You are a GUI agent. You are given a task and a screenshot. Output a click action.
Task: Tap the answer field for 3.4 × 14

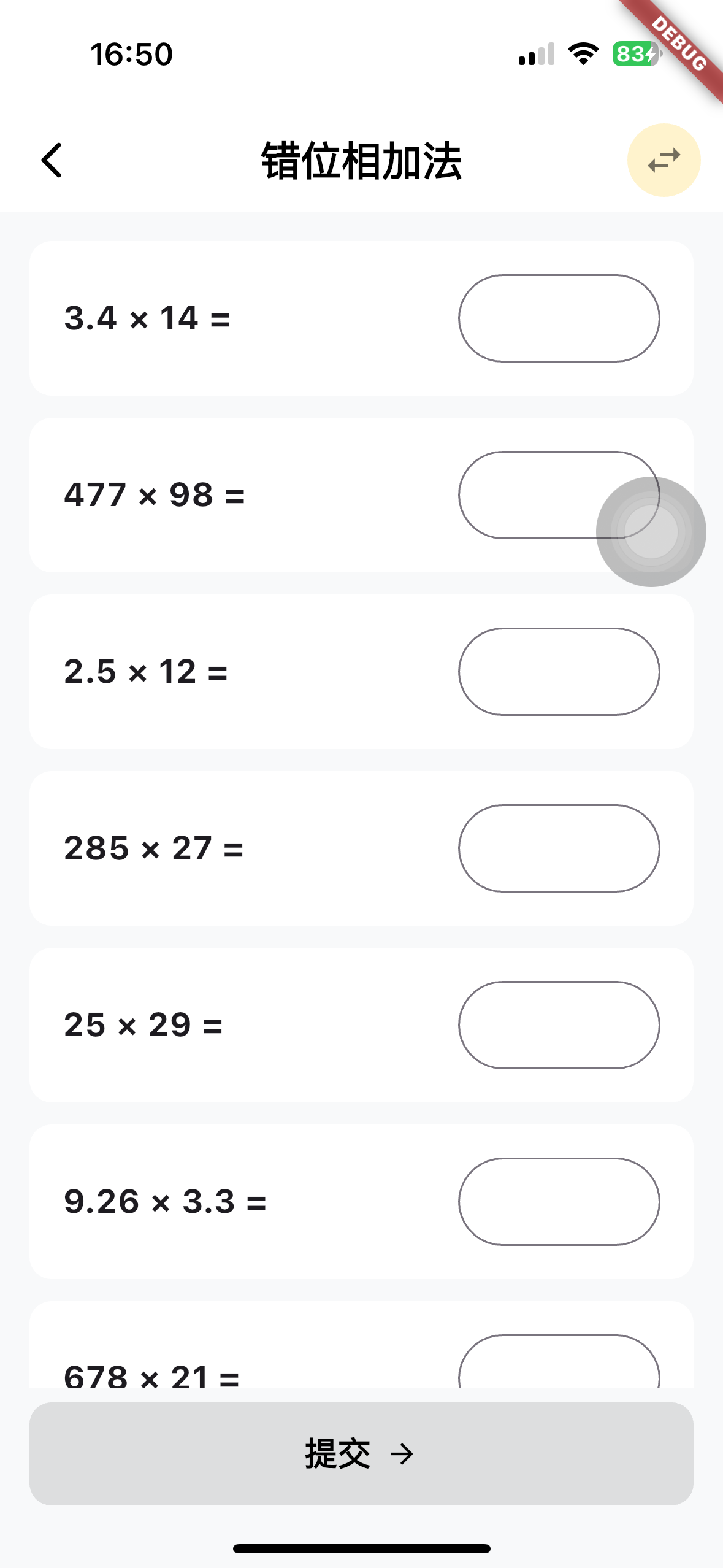point(559,318)
